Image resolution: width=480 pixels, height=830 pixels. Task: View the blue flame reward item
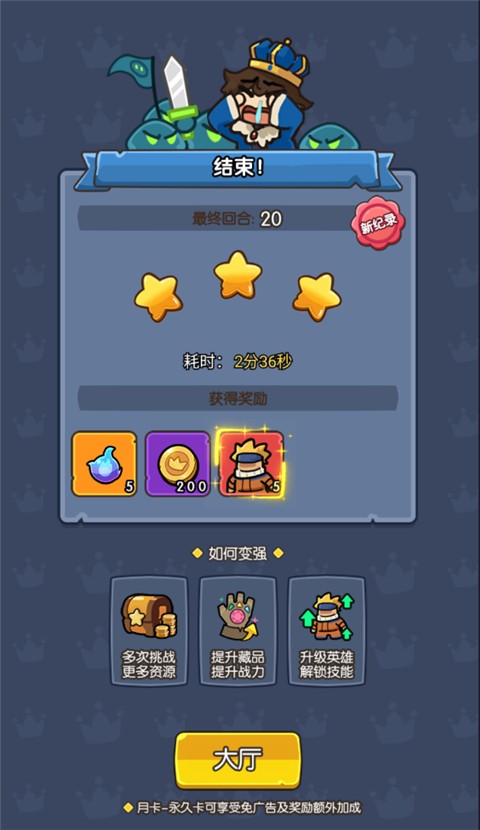pyautogui.click(x=104, y=464)
